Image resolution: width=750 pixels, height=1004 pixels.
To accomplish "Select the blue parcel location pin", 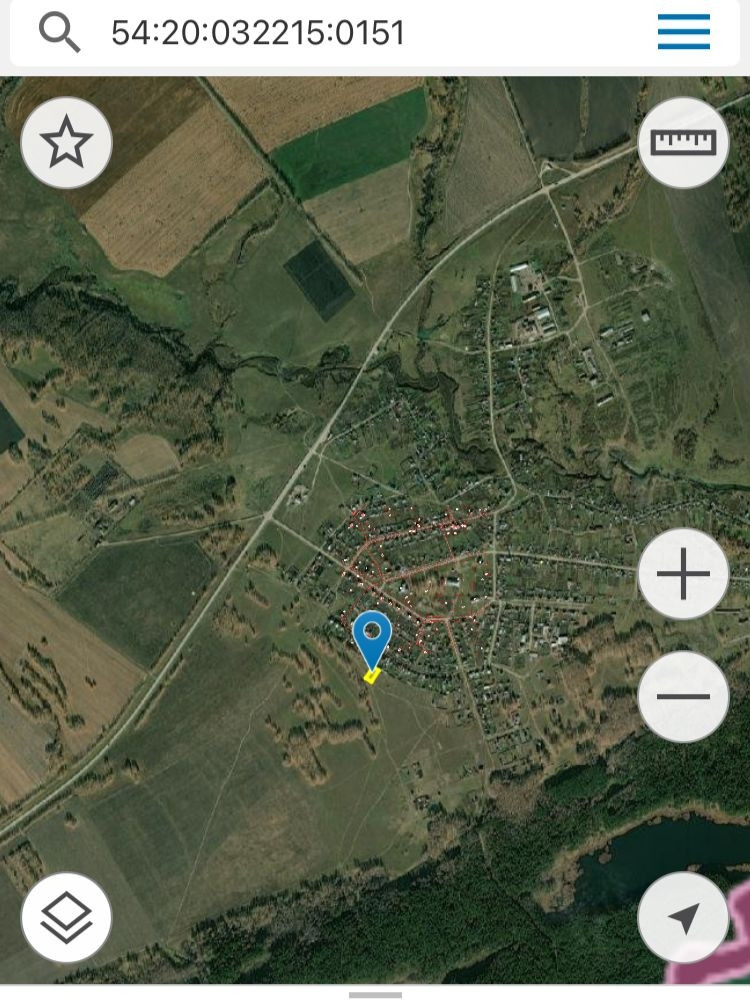I will click(x=372, y=638).
